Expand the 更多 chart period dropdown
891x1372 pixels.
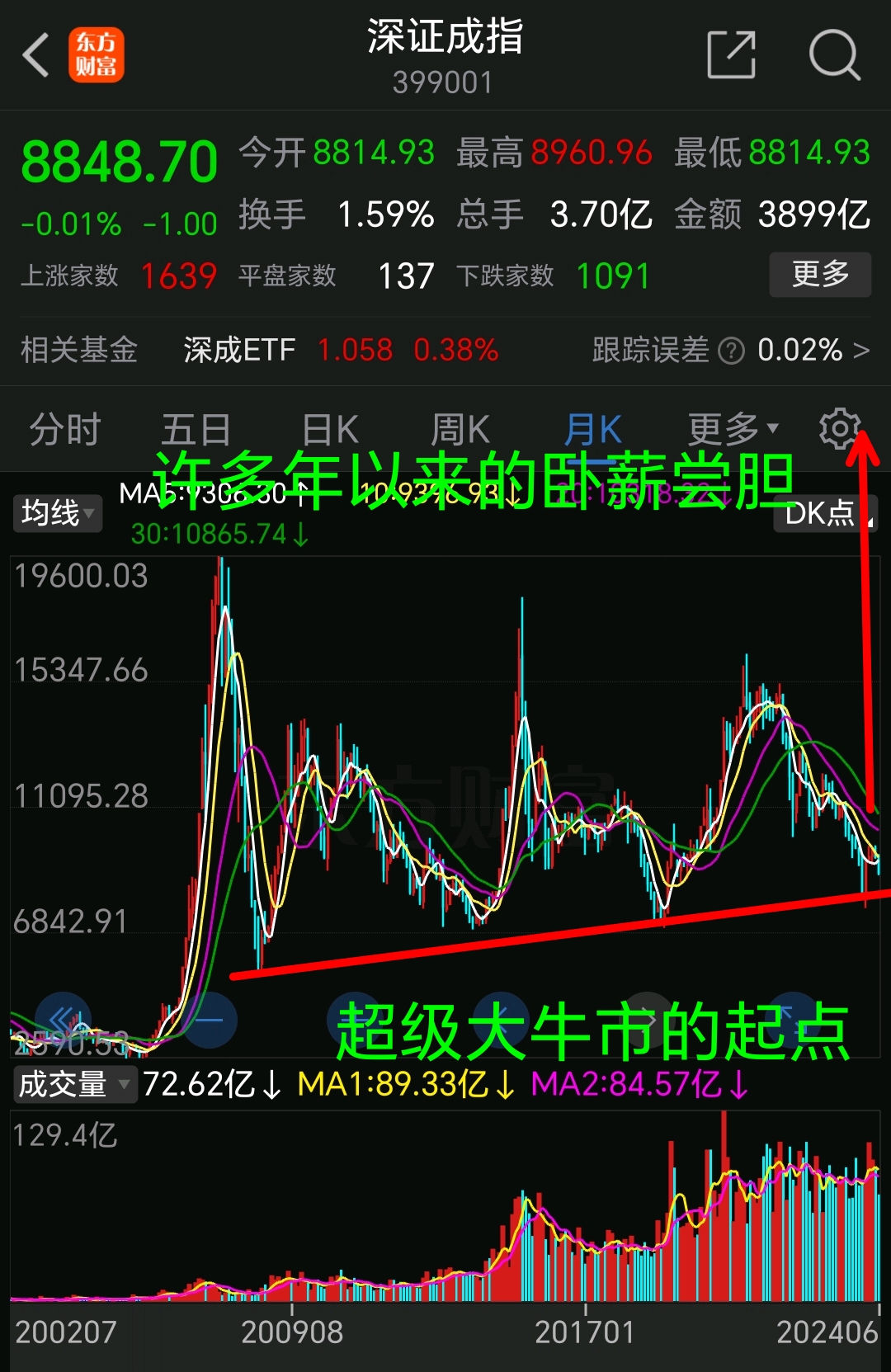point(733,428)
